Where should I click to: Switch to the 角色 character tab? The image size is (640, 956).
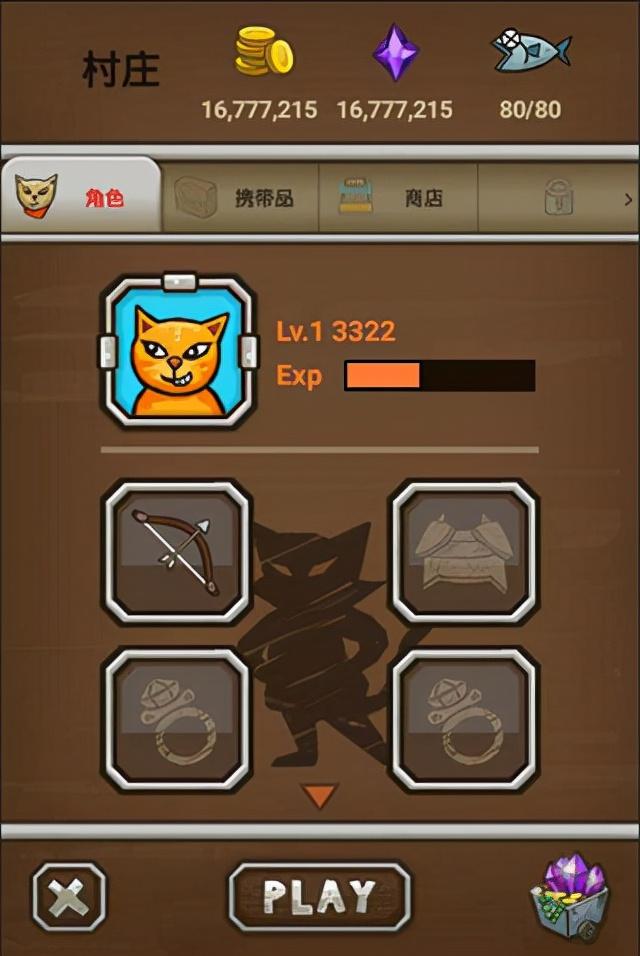pos(80,197)
